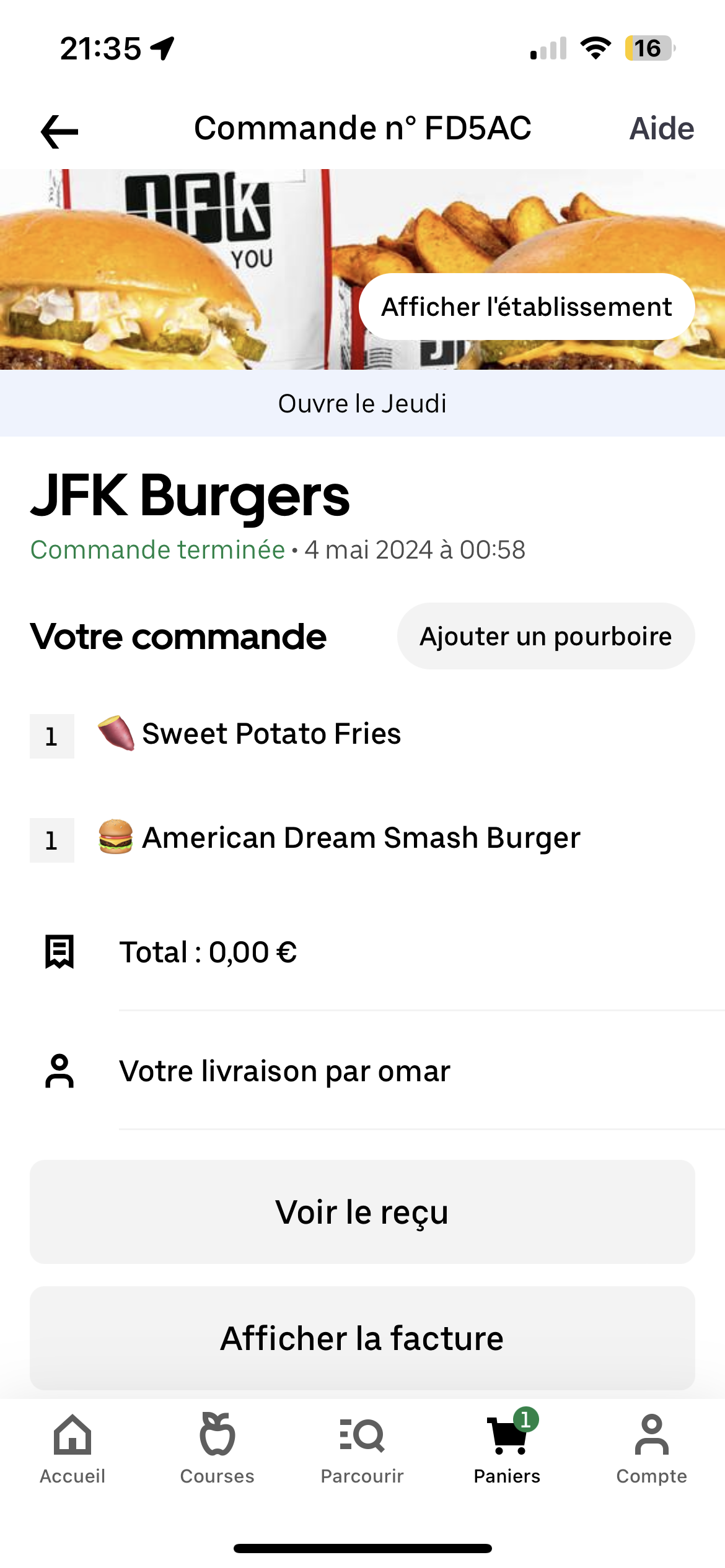Open the Parcourir tab
The image size is (725, 1568).
click(362, 1449)
